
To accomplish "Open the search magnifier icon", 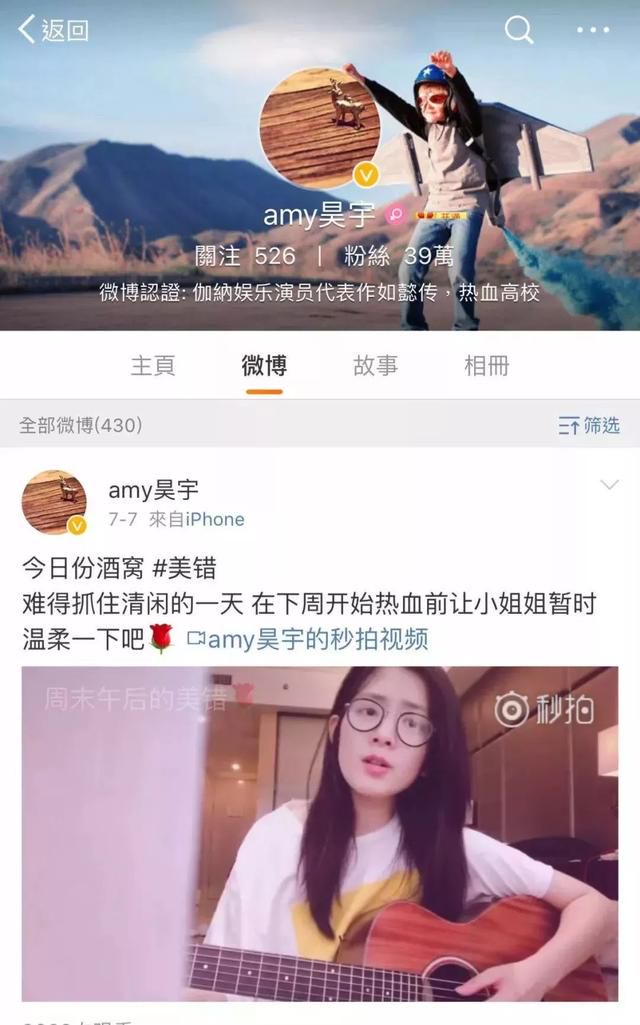I will (x=519, y=29).
